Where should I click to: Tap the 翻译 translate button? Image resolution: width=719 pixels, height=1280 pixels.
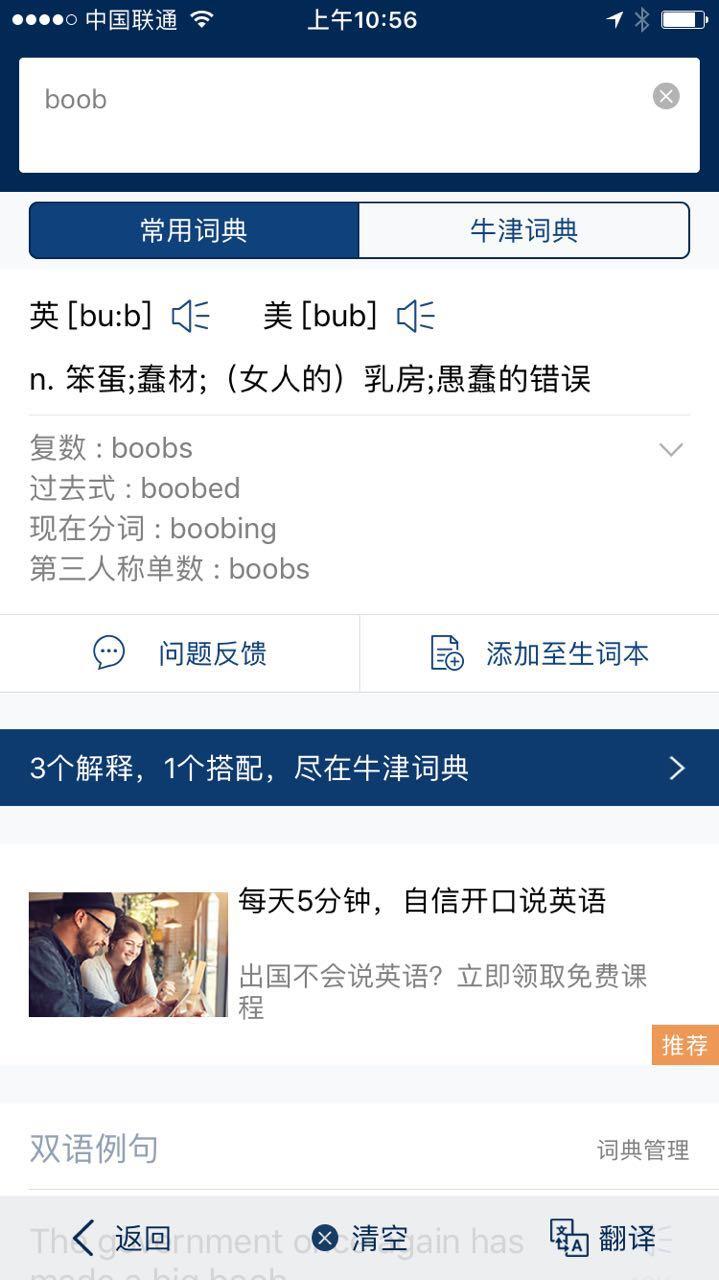tap(603, 1238)
